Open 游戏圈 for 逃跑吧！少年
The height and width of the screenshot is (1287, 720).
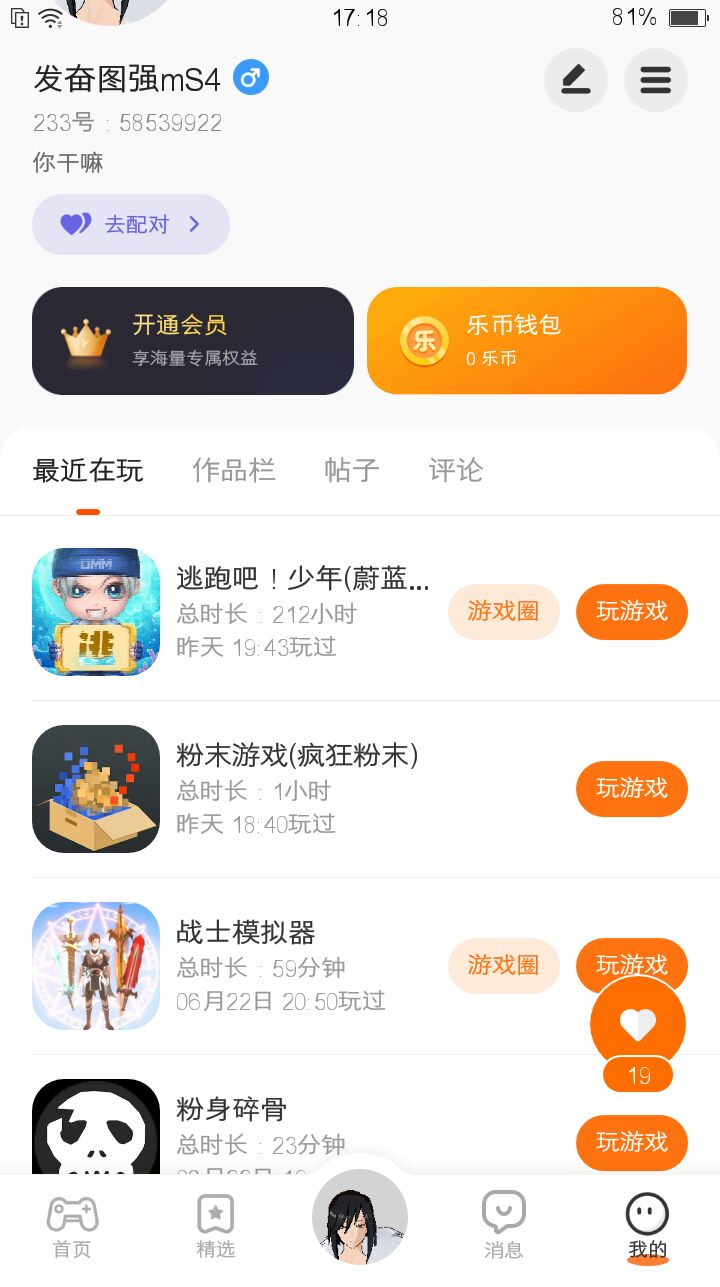[503, 611]
